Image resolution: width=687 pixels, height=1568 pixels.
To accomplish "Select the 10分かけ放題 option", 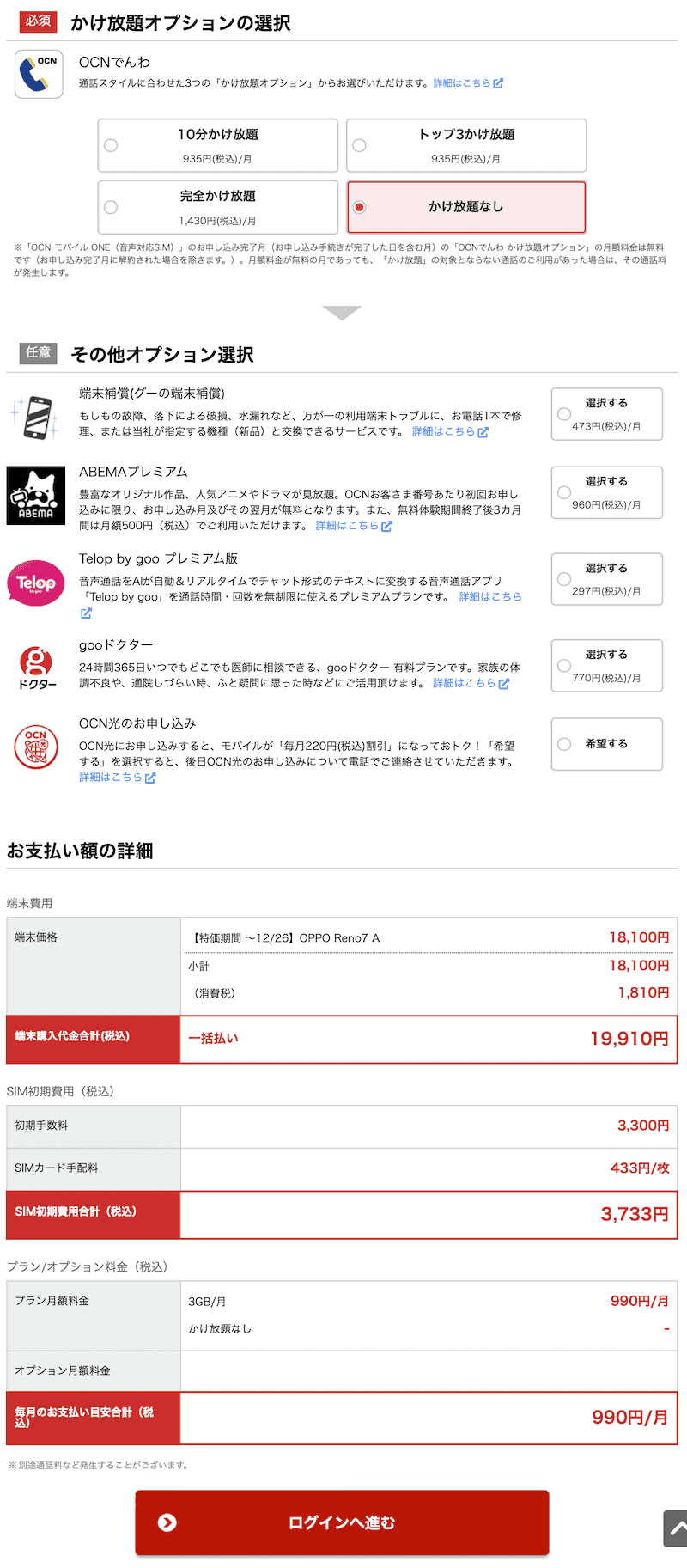I will coord(217,145).
